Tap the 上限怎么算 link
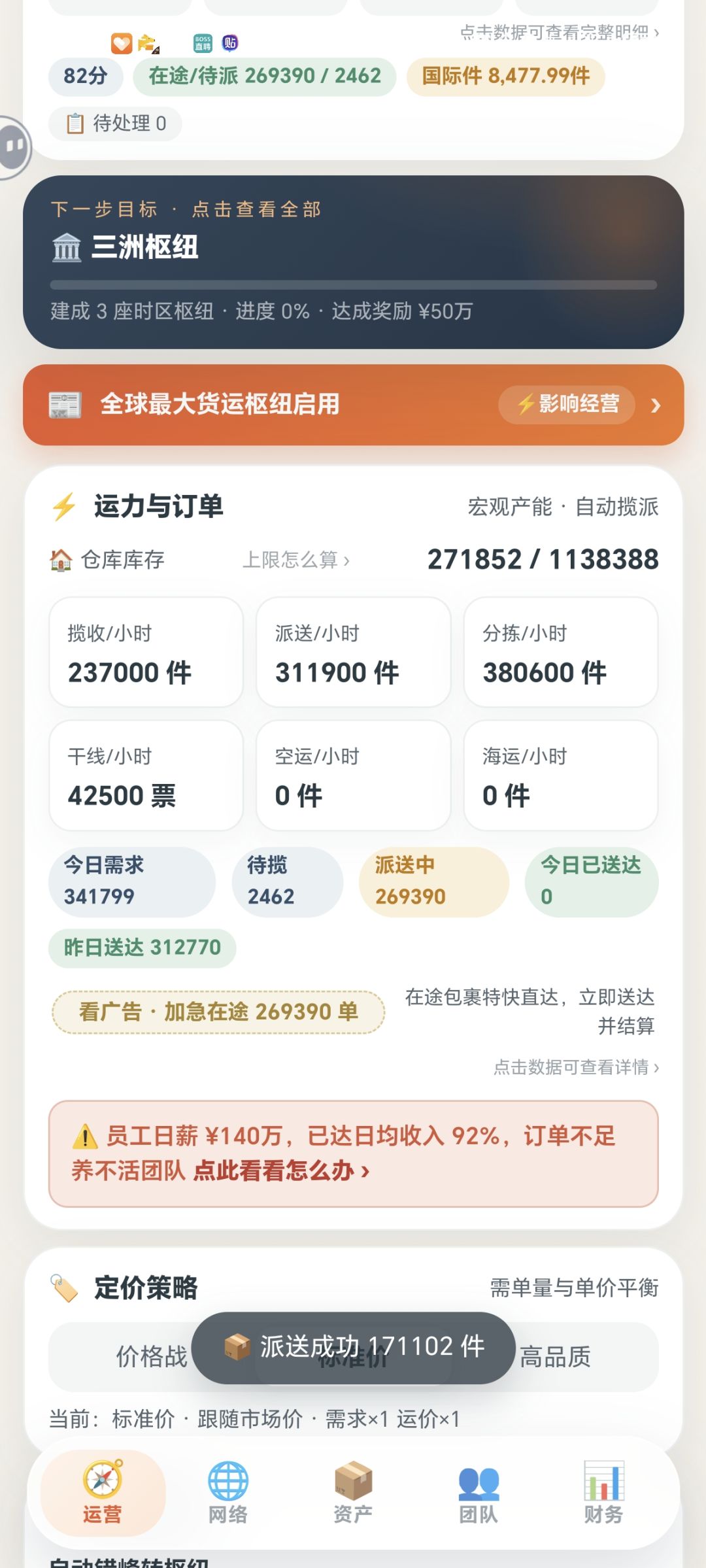The width and height of the screenshot is (706, 1568). pyautogui.click(x=296, y=560)
